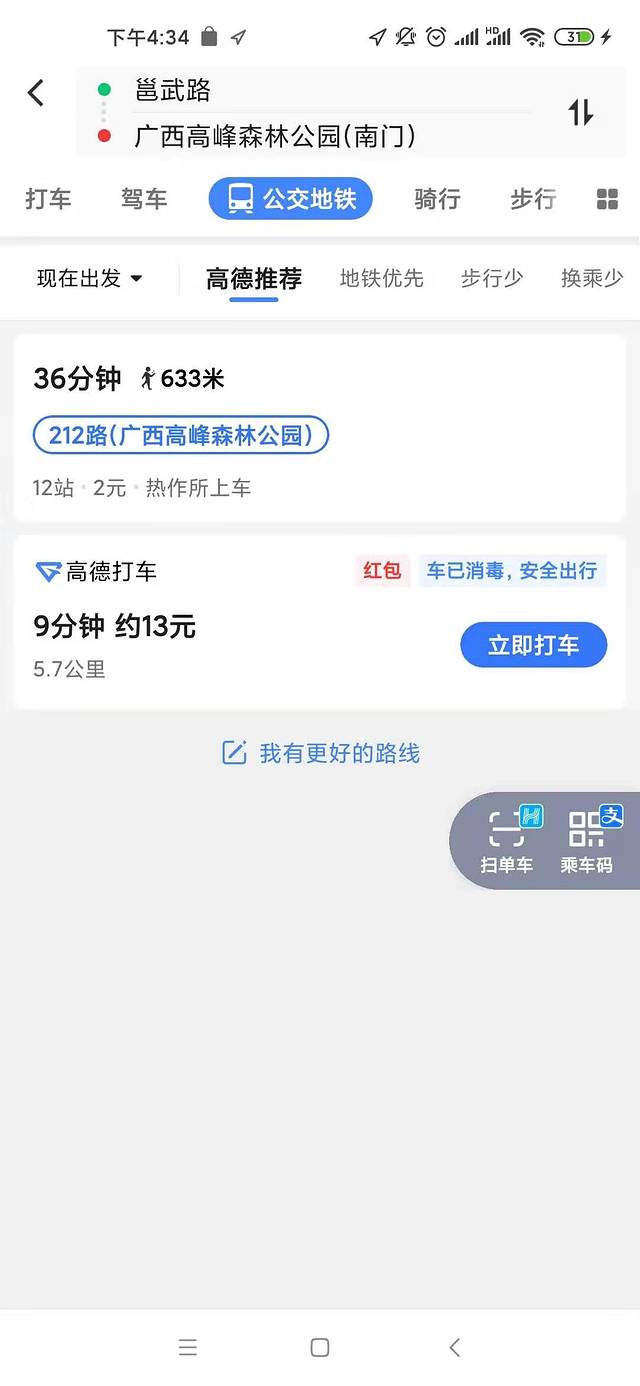The height and width of the screenshot is (1386, 640).
Task: Go back using the top-left arrow
Action: tap(36, 93)
